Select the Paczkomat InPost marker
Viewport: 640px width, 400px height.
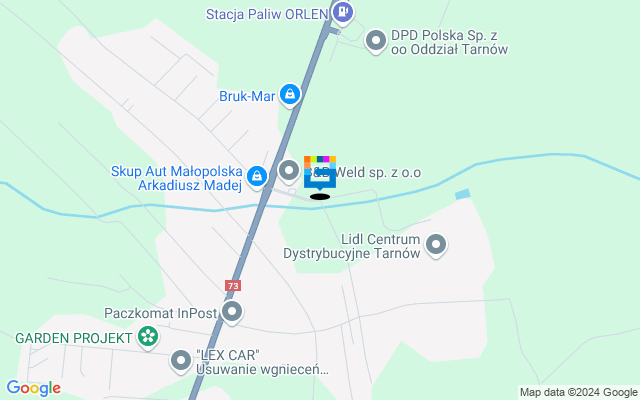coord(233,313)
